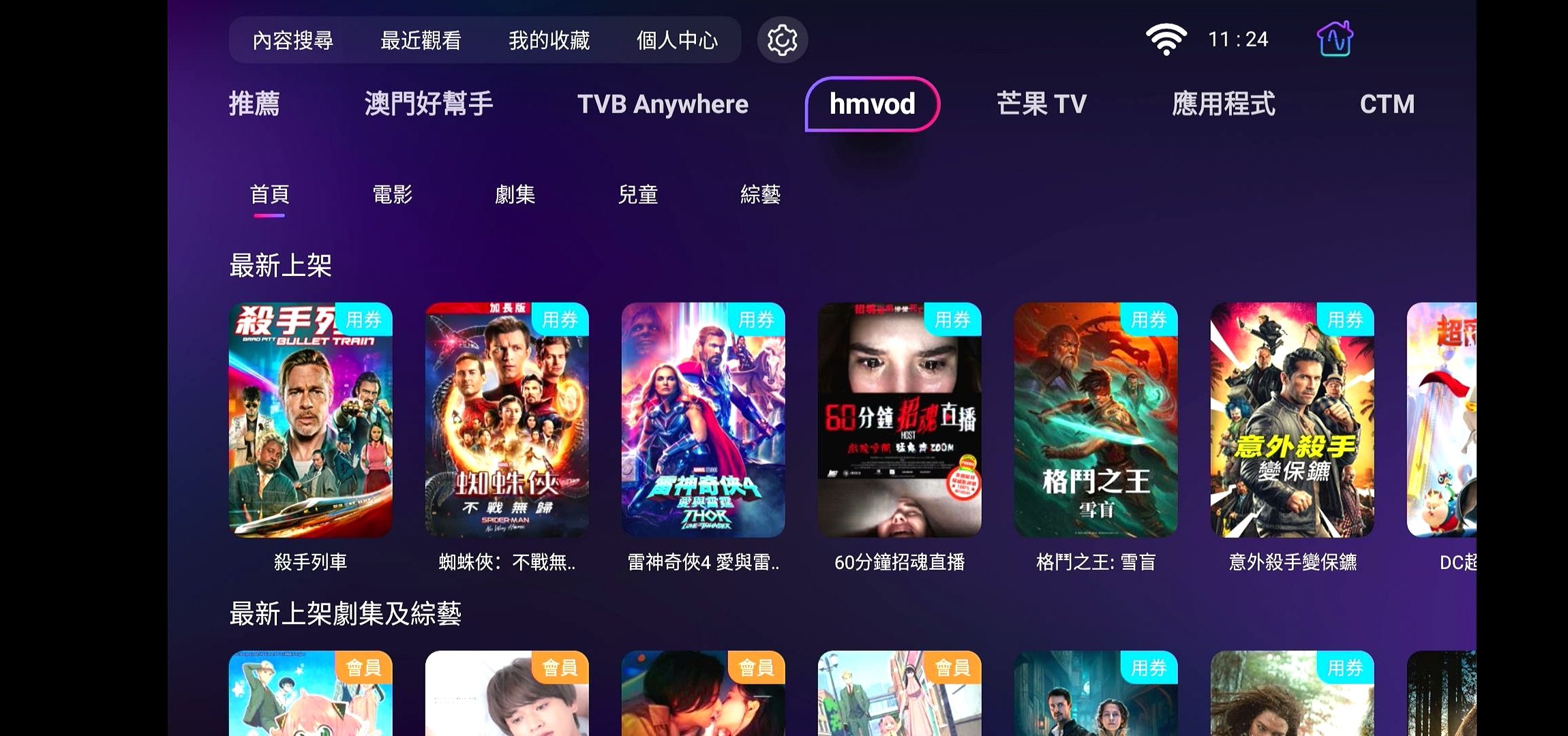
Task: Switch to the 推薦 tab
Action: tap(254, 104)
